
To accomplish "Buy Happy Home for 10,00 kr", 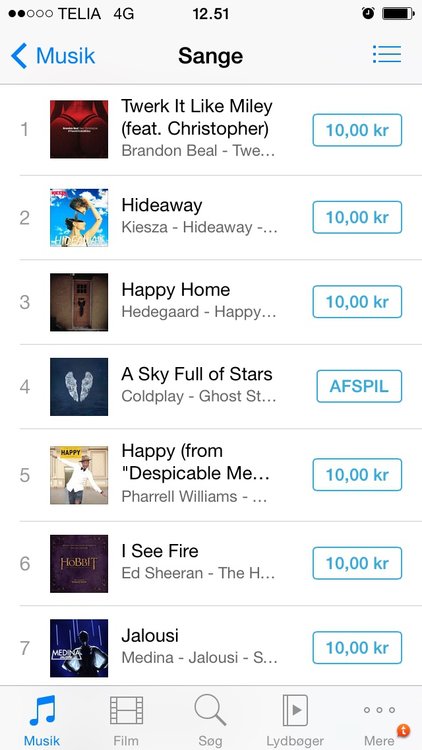I will pyautogui.click(x=357, y=301).
